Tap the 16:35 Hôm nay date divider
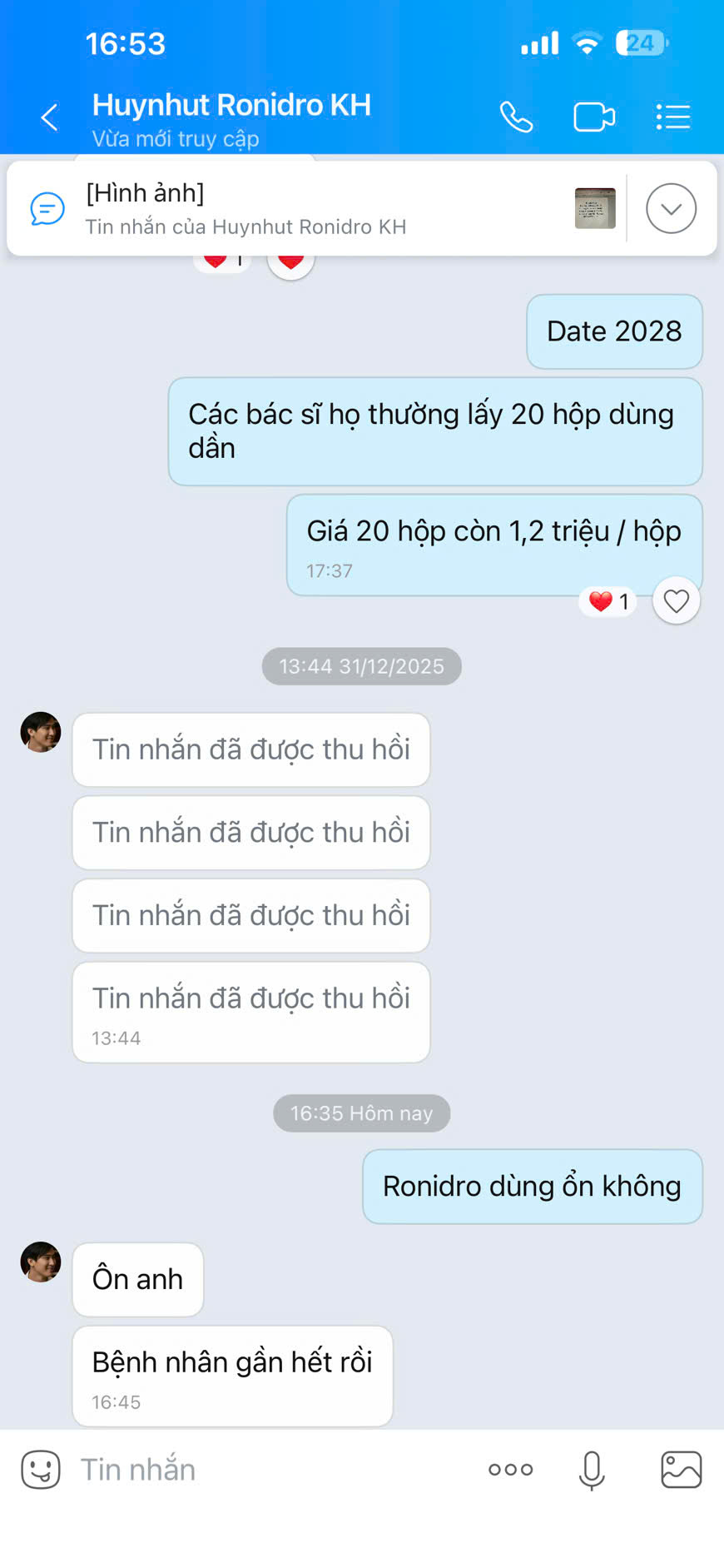This screenshot has height=1568, width=724. pos(361,1113)
